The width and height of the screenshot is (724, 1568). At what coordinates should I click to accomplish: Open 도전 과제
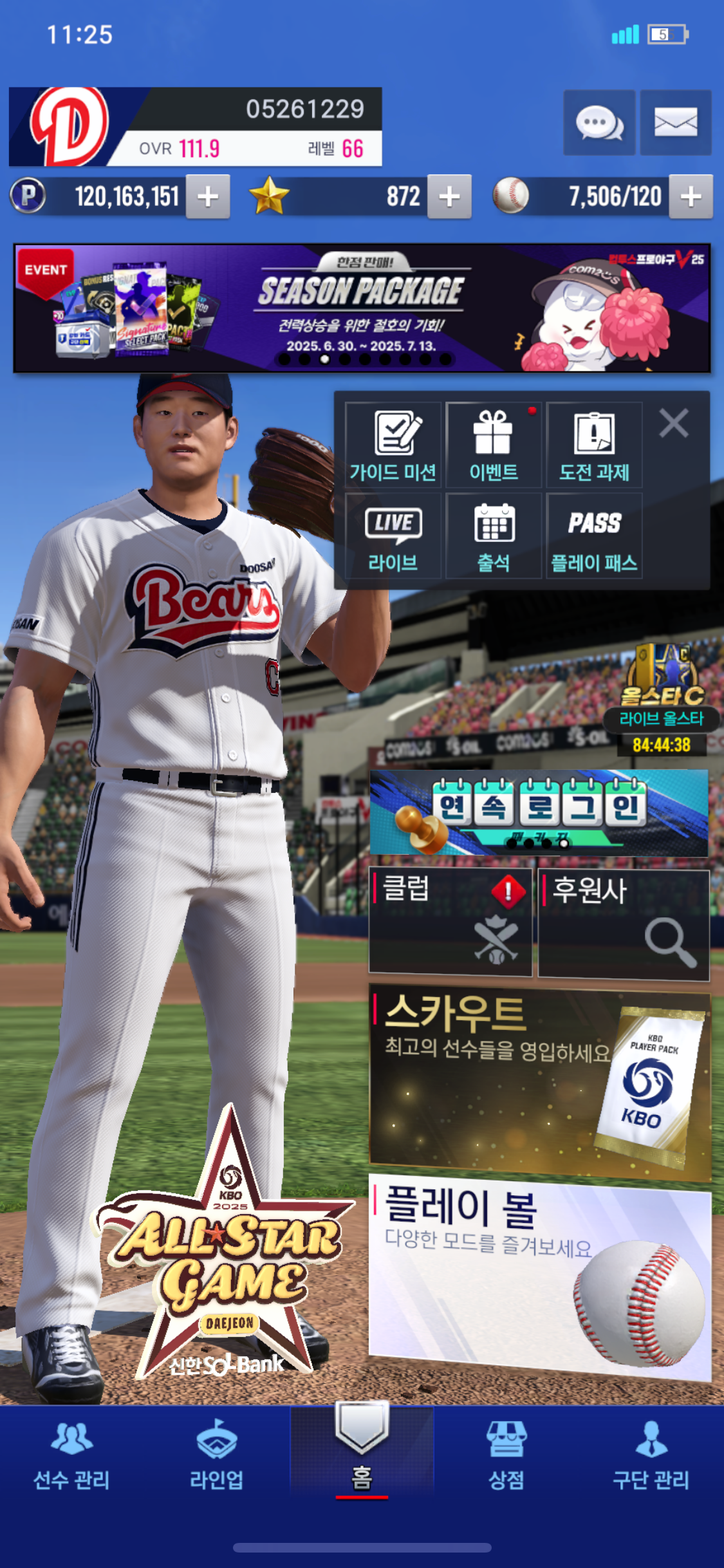pos(594,445)
